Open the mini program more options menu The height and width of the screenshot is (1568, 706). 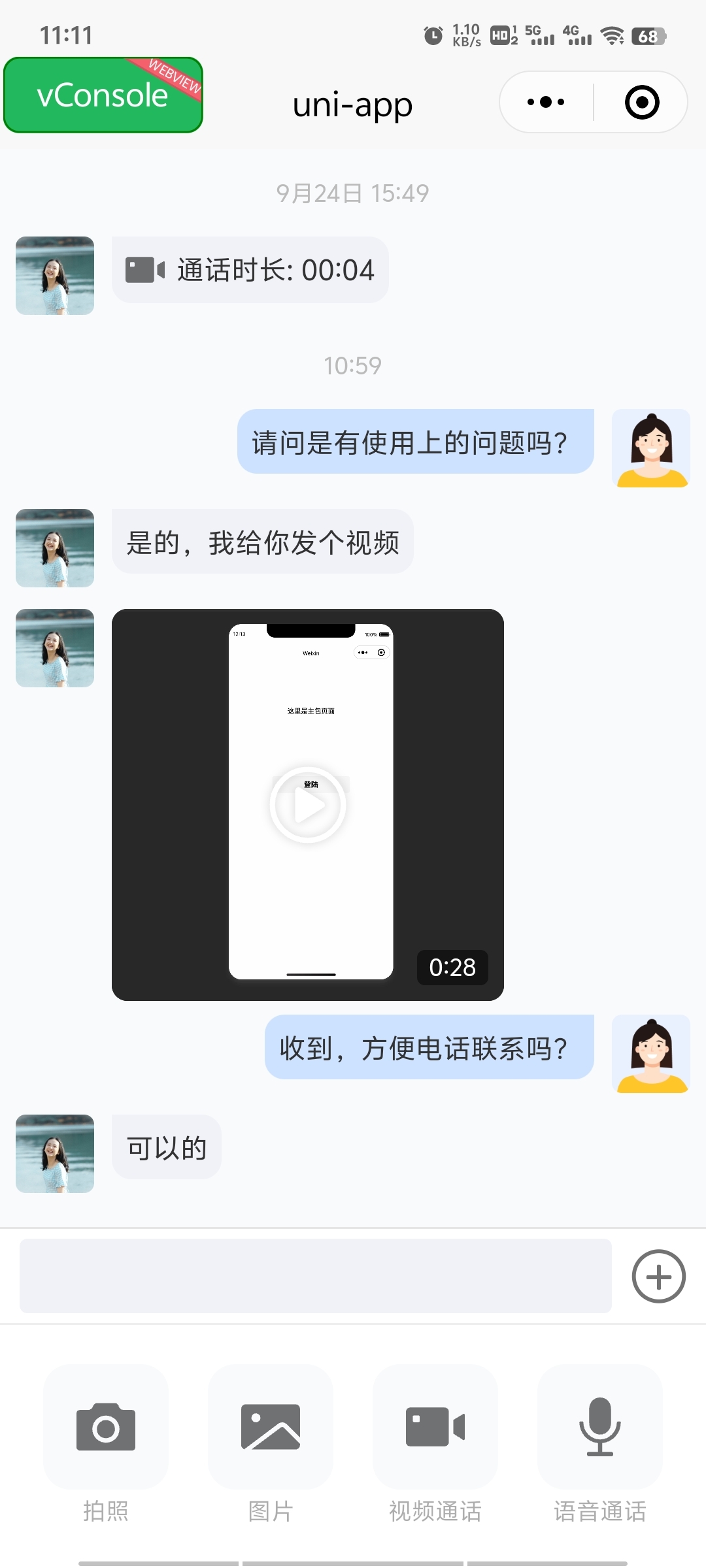pyautogui.click(x=546, y=102)
